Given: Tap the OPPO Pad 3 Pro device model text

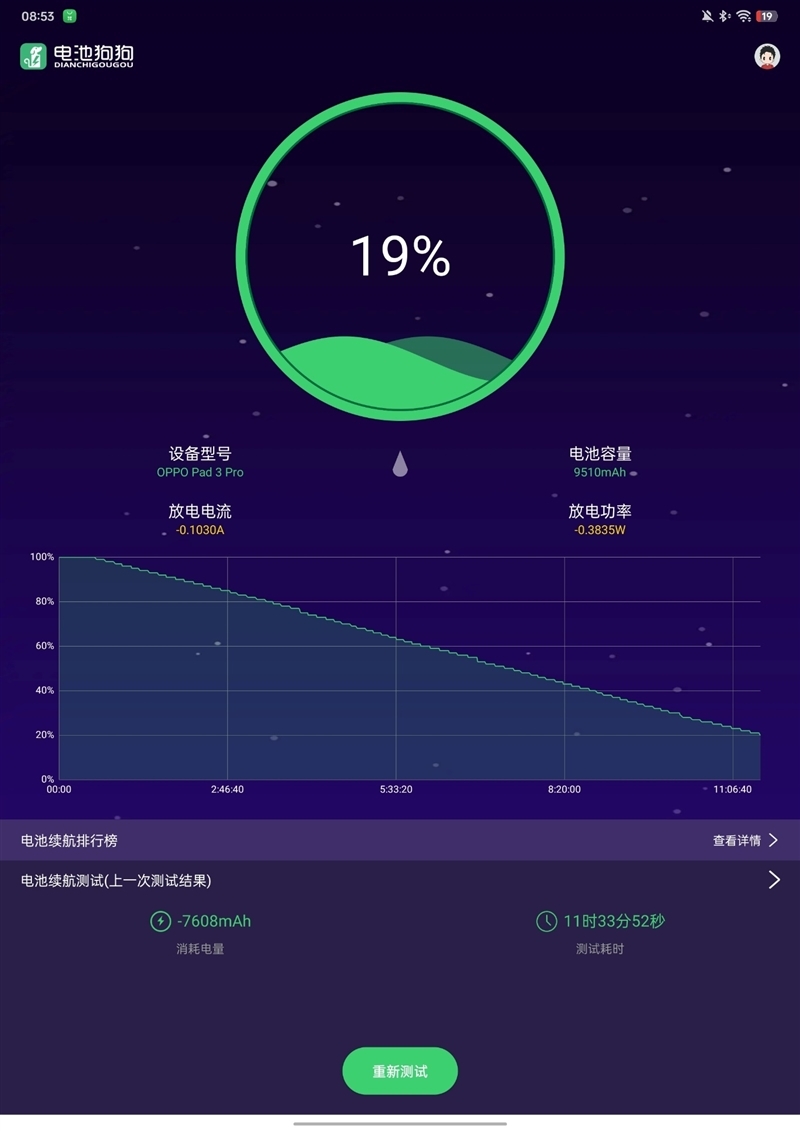Looking at the screenshot, I should [200, 472].
